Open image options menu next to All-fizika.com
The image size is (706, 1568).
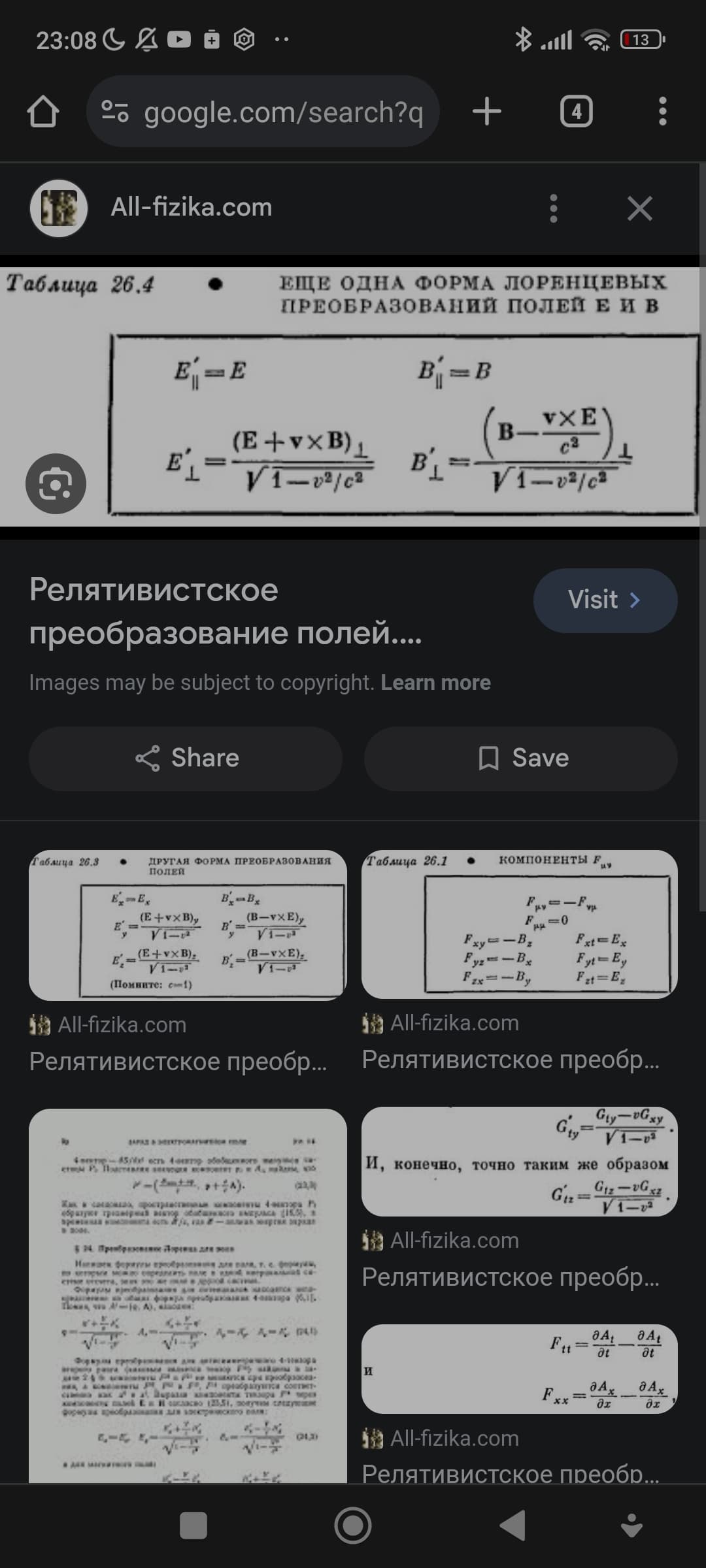pyautogui.click(x=554, y=208)
